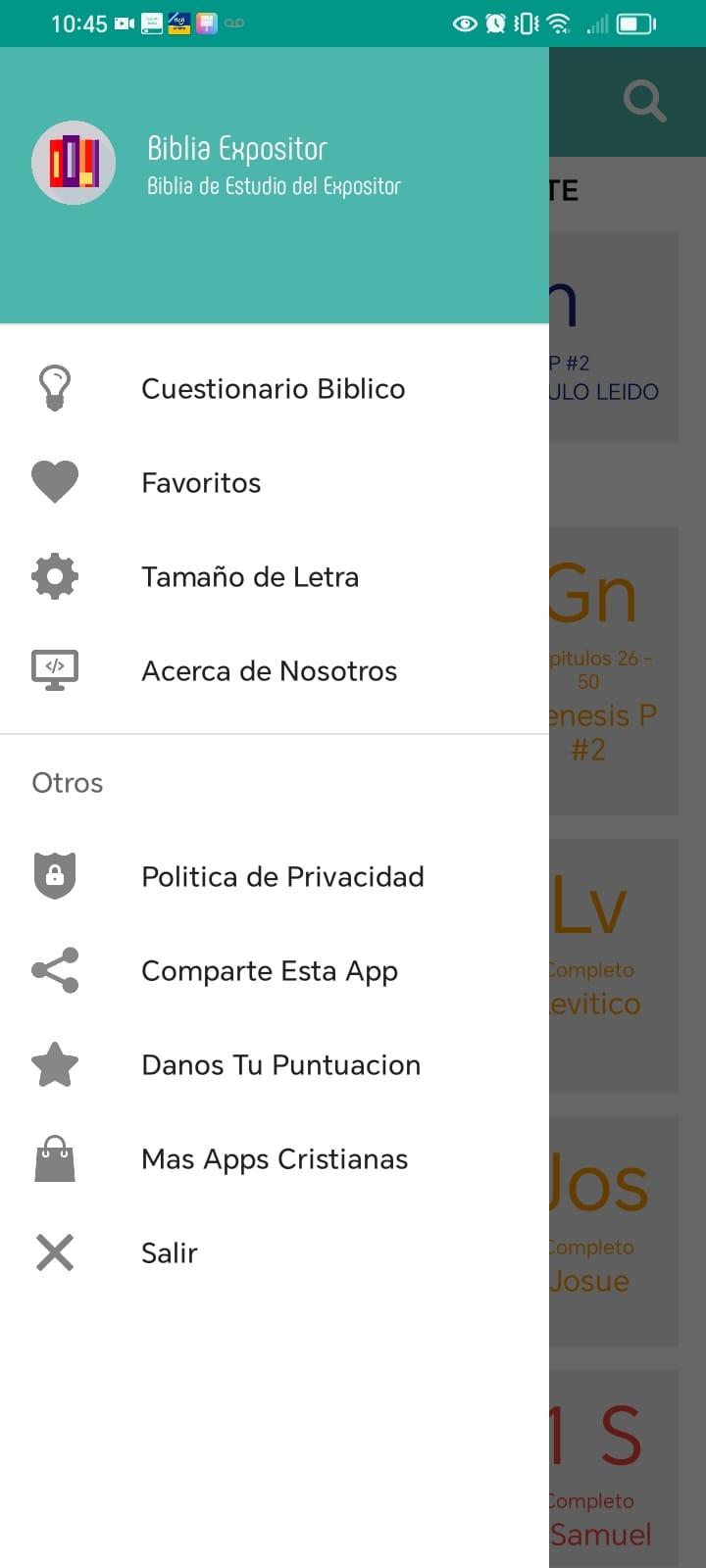Screen dimensions: 706x1568
Task: Open Tamaño de Letra settings
Action: [x=250, y=577]
